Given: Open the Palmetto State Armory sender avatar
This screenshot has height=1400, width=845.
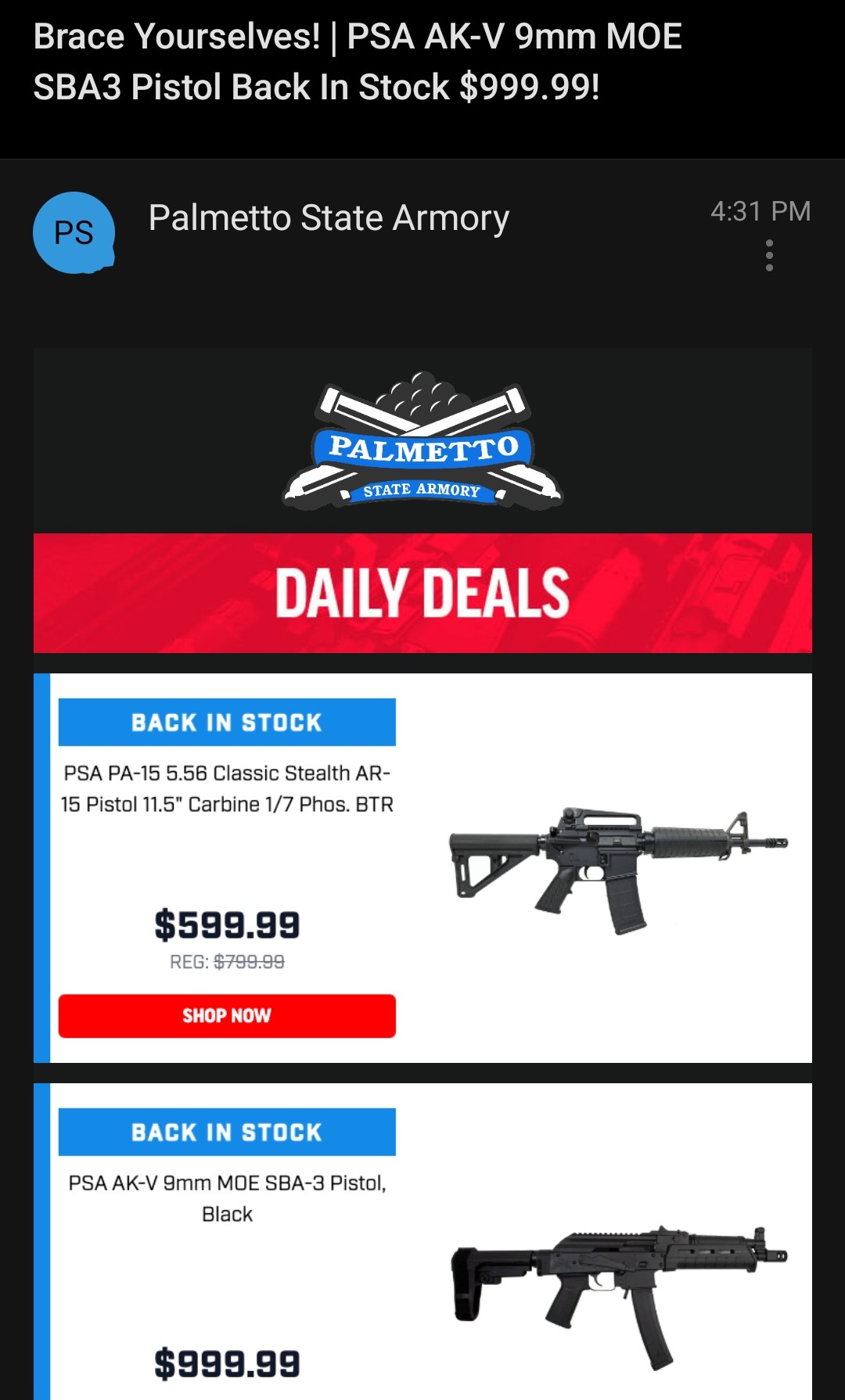Looking at the screenshot, I should coord(74,232).
